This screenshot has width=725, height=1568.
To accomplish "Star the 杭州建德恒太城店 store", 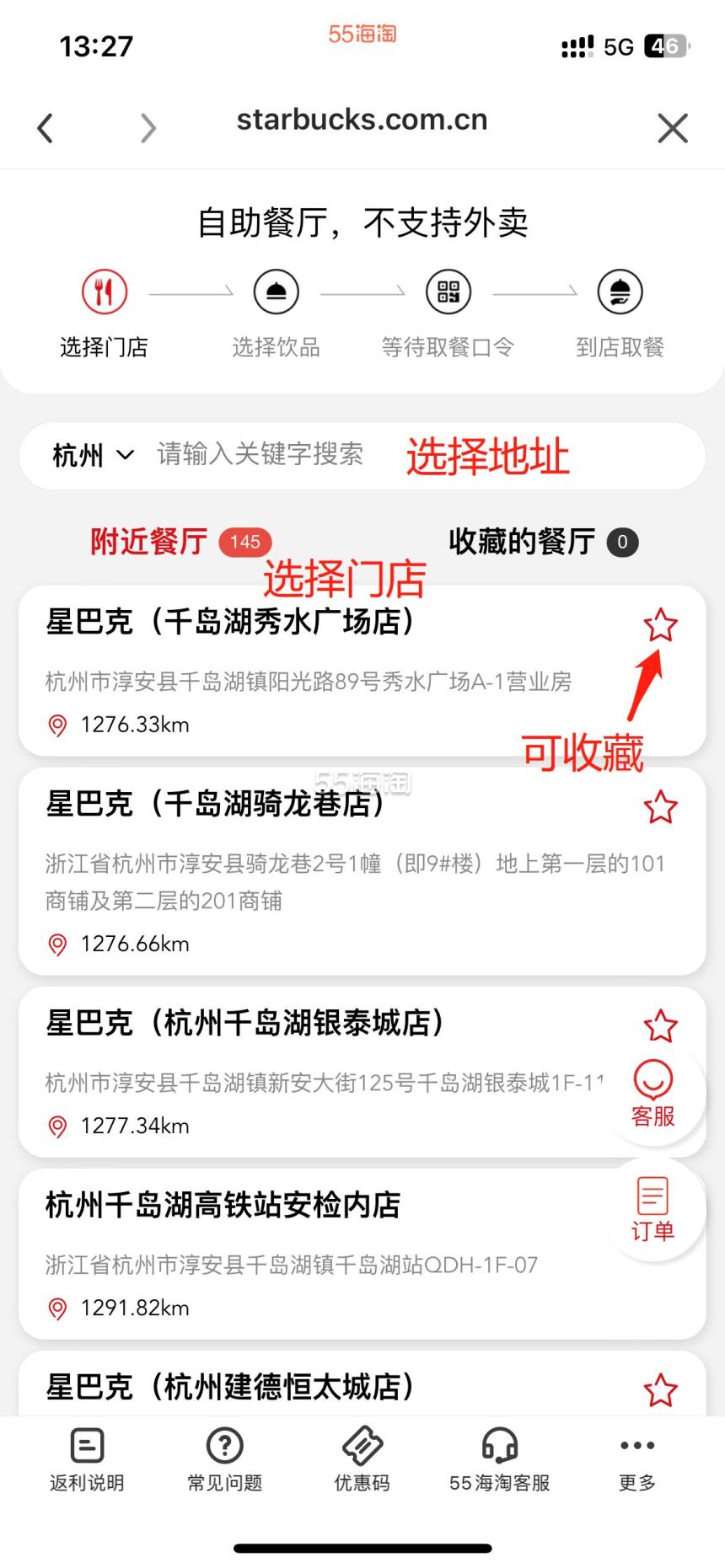I will [x=660, y=1390].
